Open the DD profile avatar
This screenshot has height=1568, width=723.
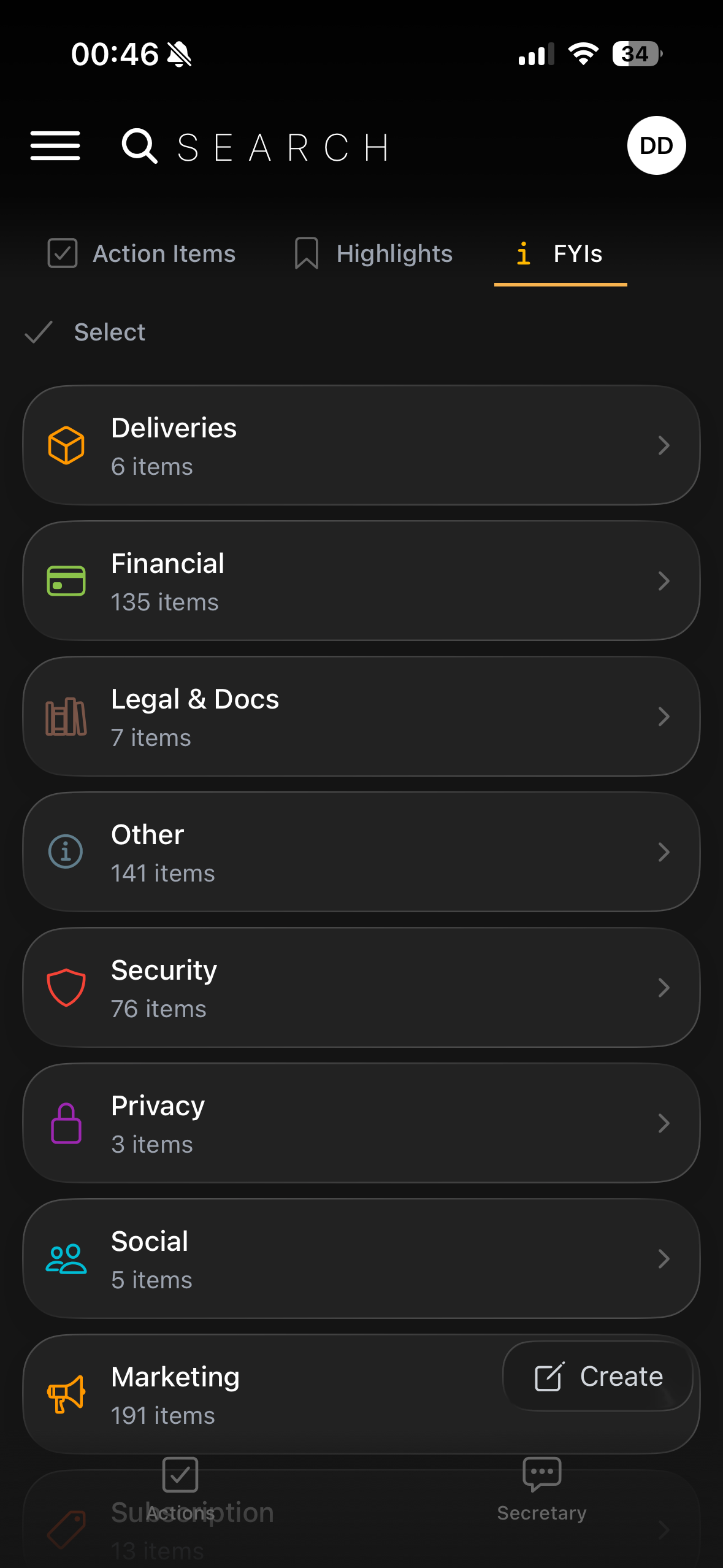click(656, 145)
